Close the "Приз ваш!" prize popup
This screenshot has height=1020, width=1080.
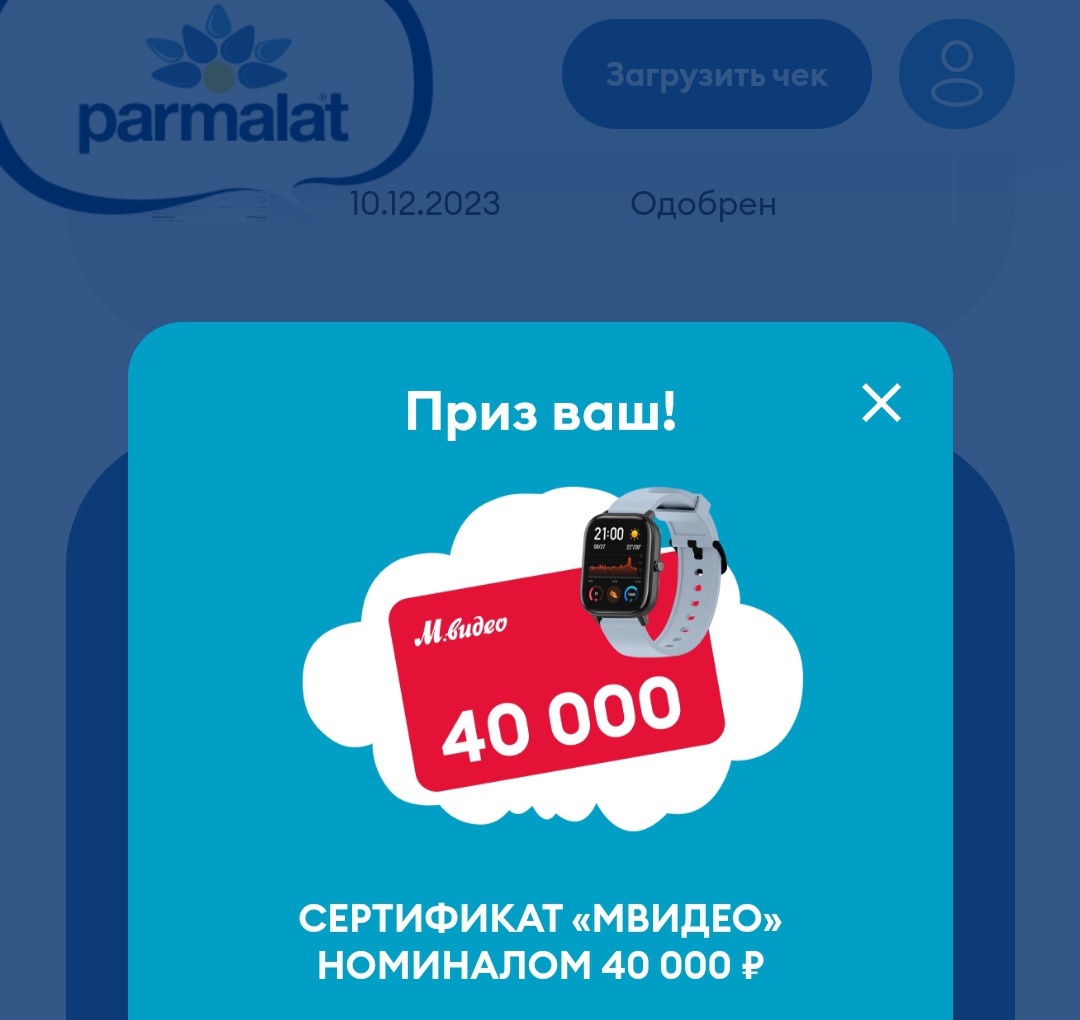point(882,404)
